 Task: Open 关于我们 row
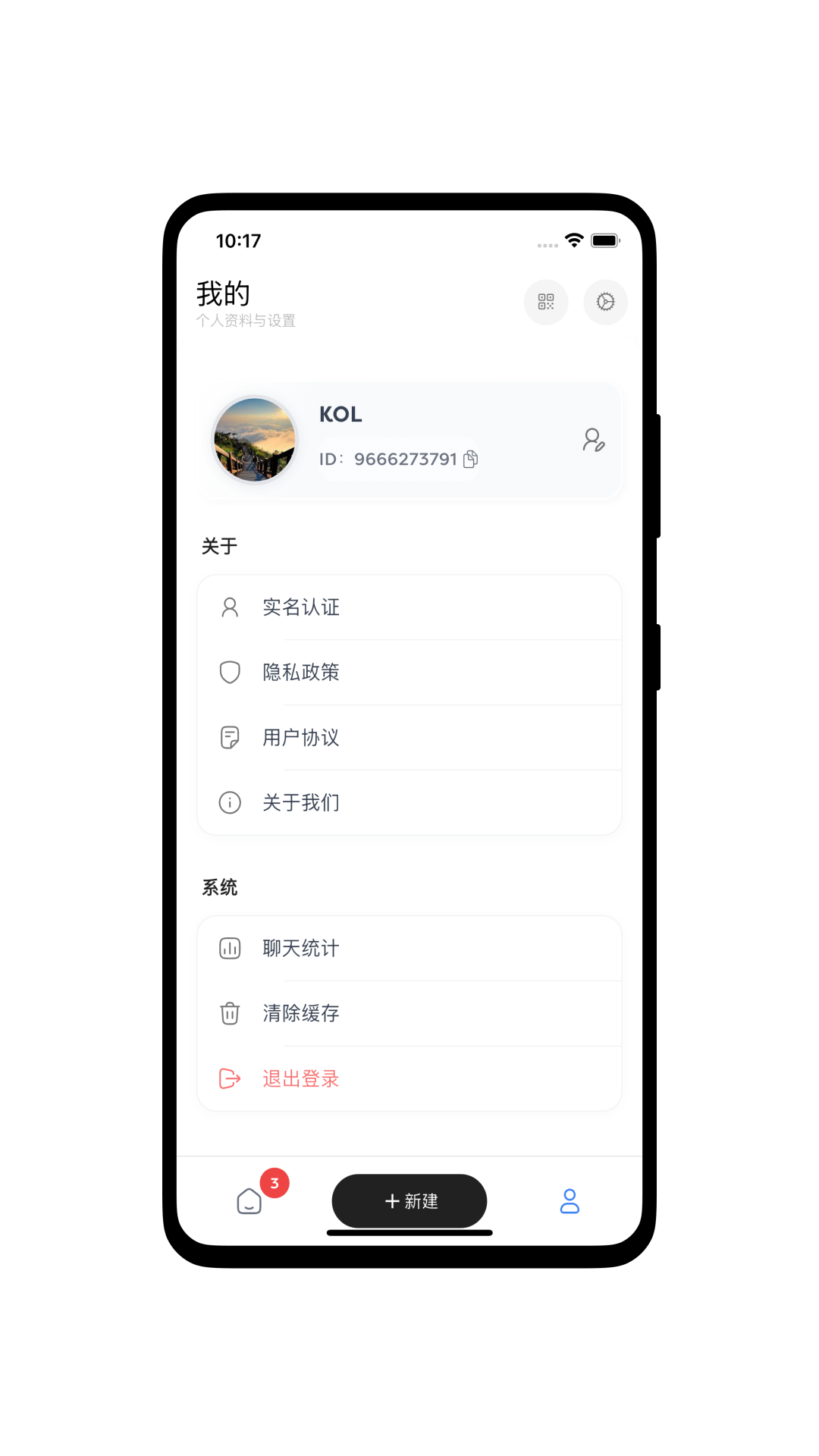point(409,803)
